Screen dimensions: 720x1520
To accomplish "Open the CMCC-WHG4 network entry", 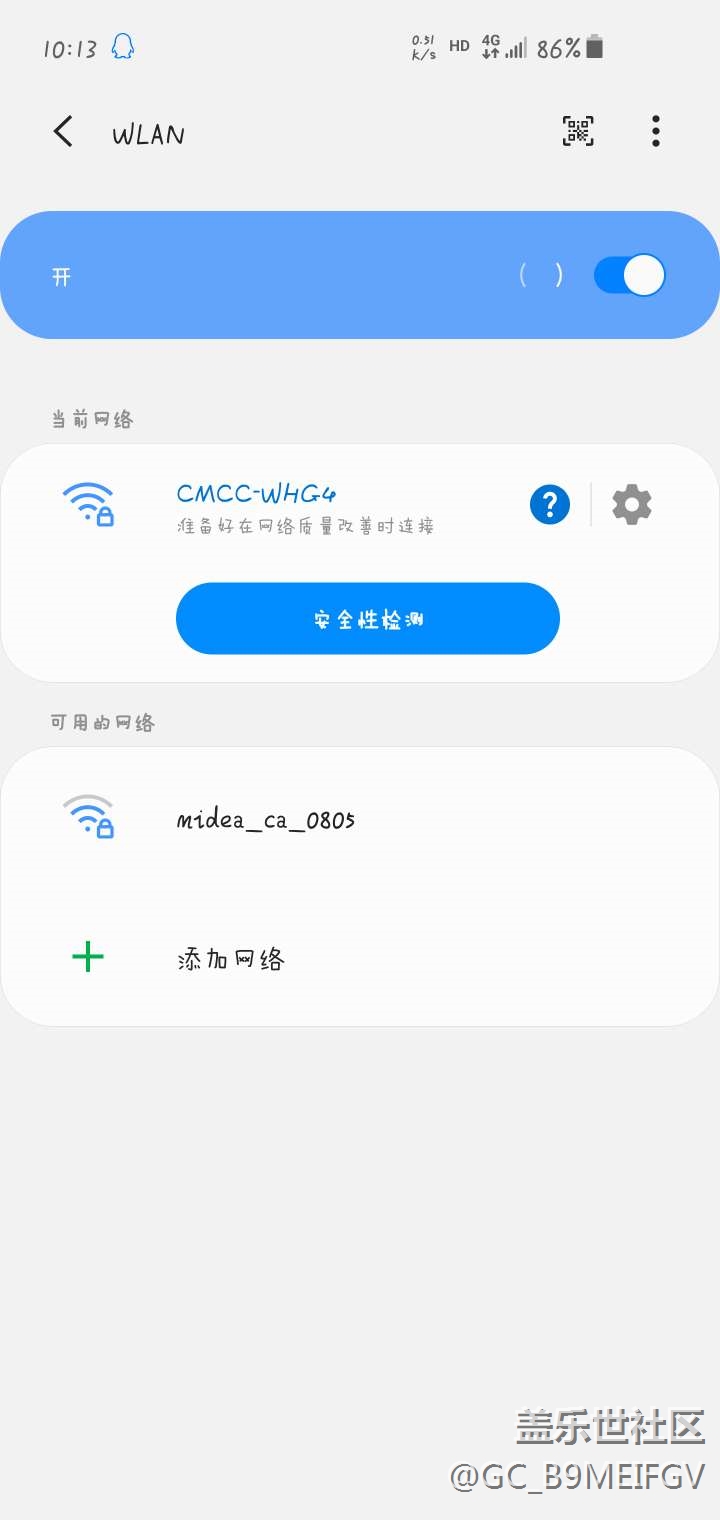I will tap(305, 506).
